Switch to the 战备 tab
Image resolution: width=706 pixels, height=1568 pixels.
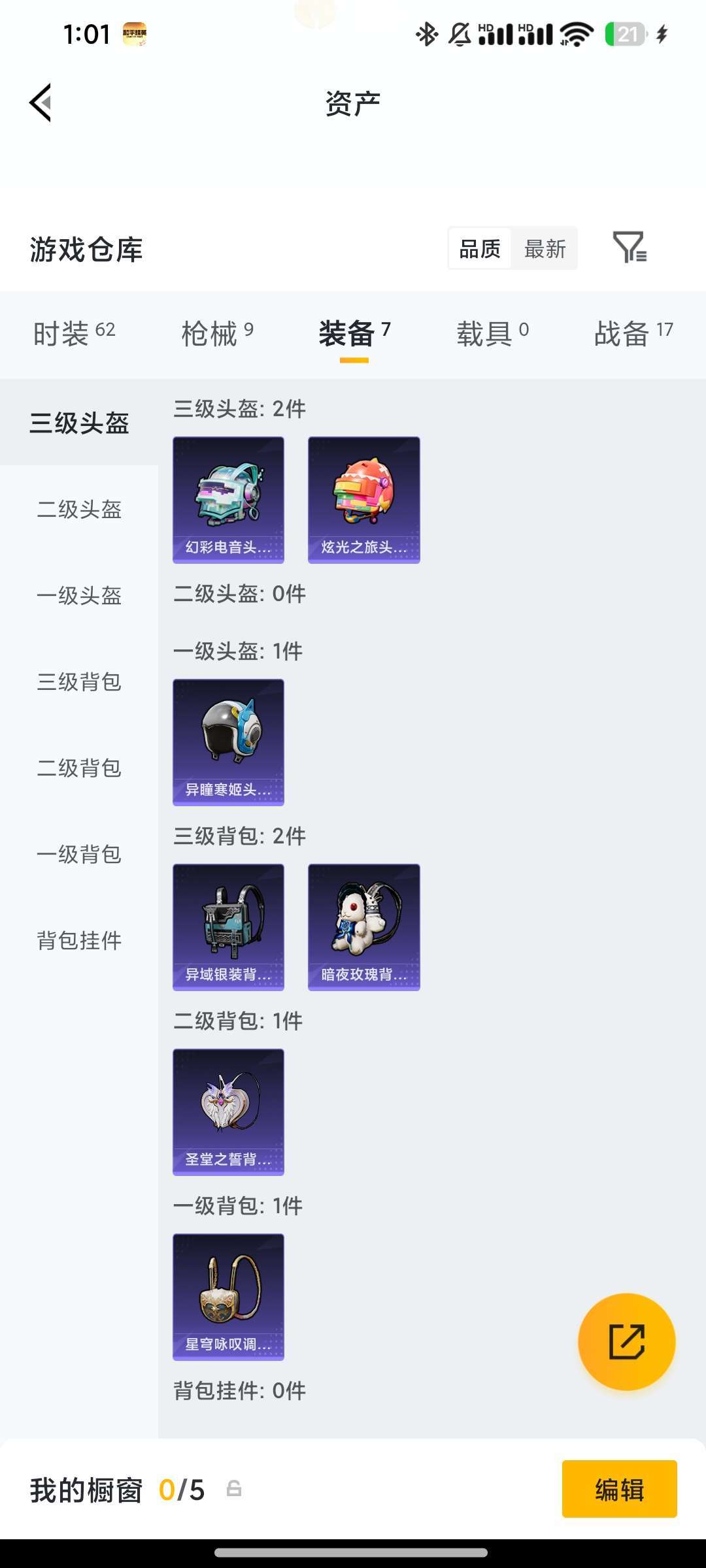(633, 333)
